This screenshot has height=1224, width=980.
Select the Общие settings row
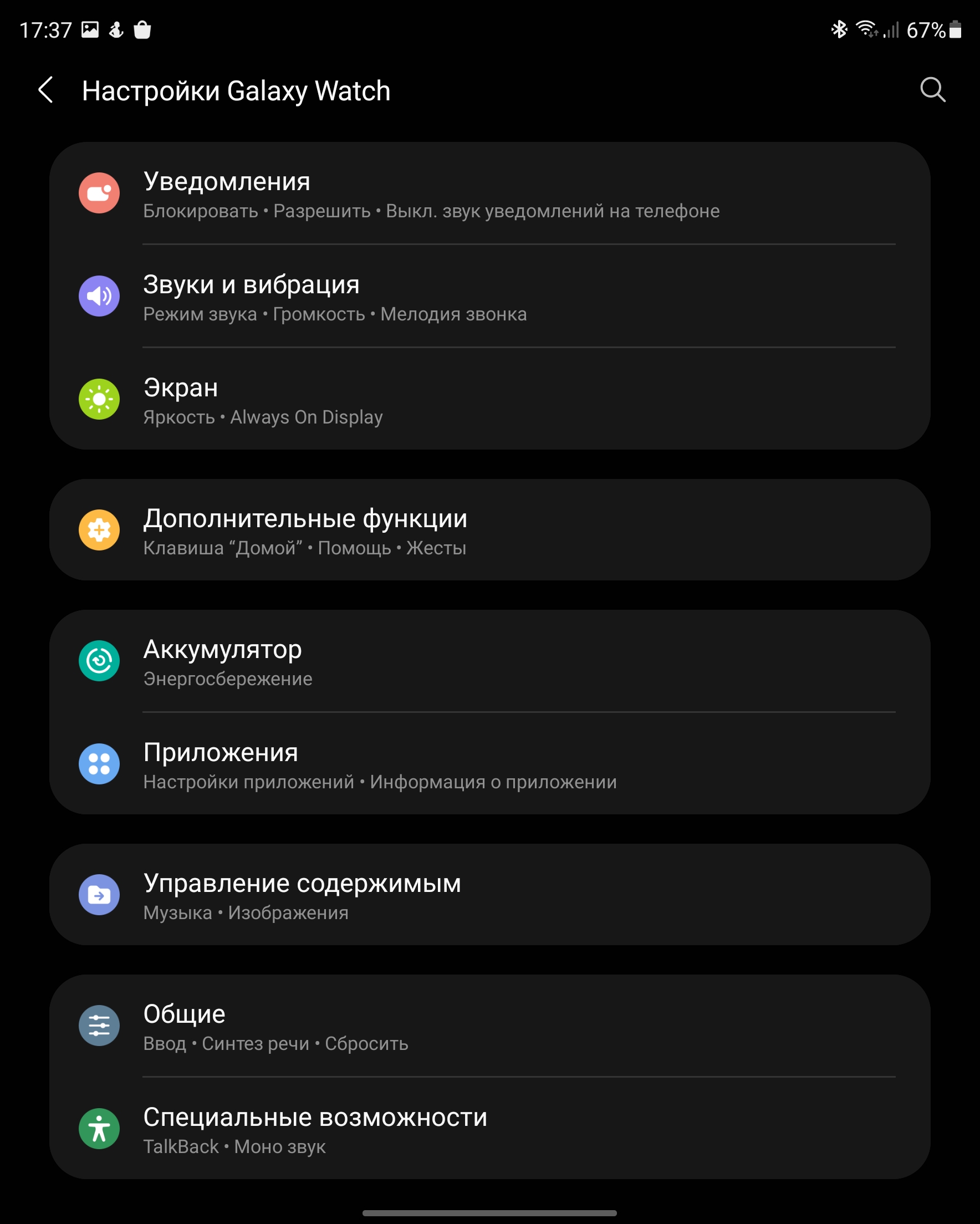tap(488, 1027)
